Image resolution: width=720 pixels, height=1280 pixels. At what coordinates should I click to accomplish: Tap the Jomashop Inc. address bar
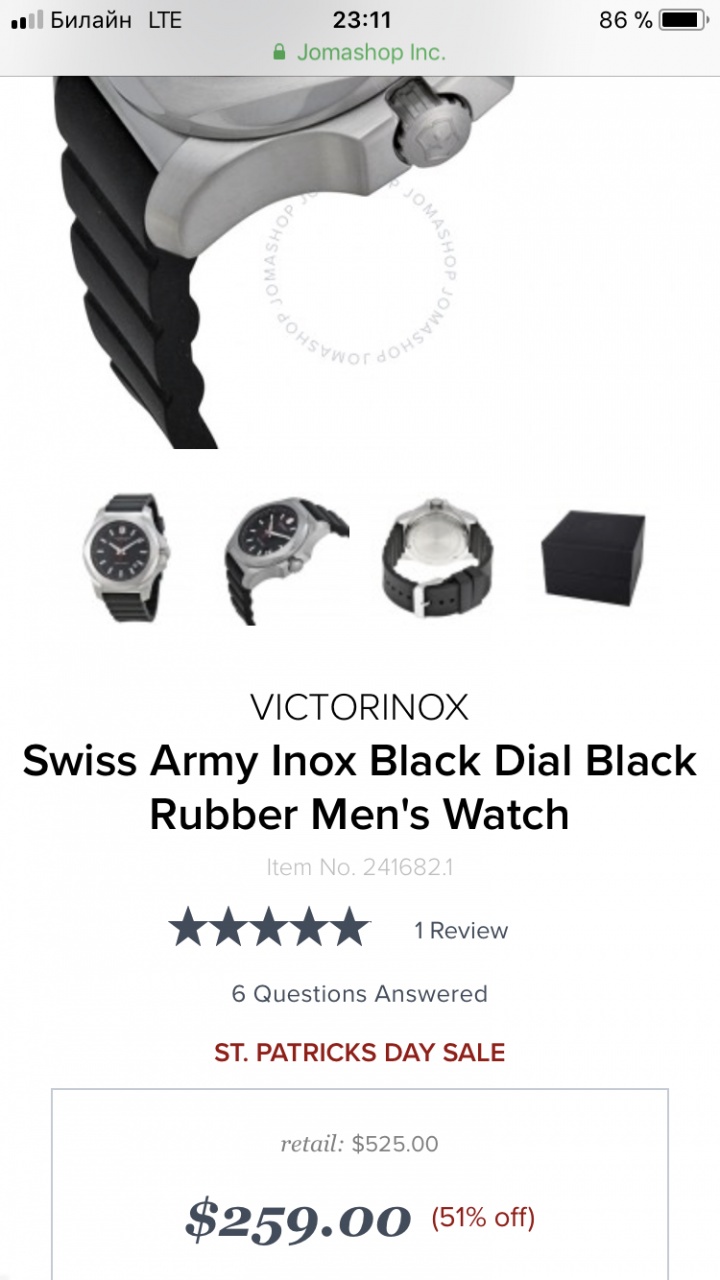(359, 52)
